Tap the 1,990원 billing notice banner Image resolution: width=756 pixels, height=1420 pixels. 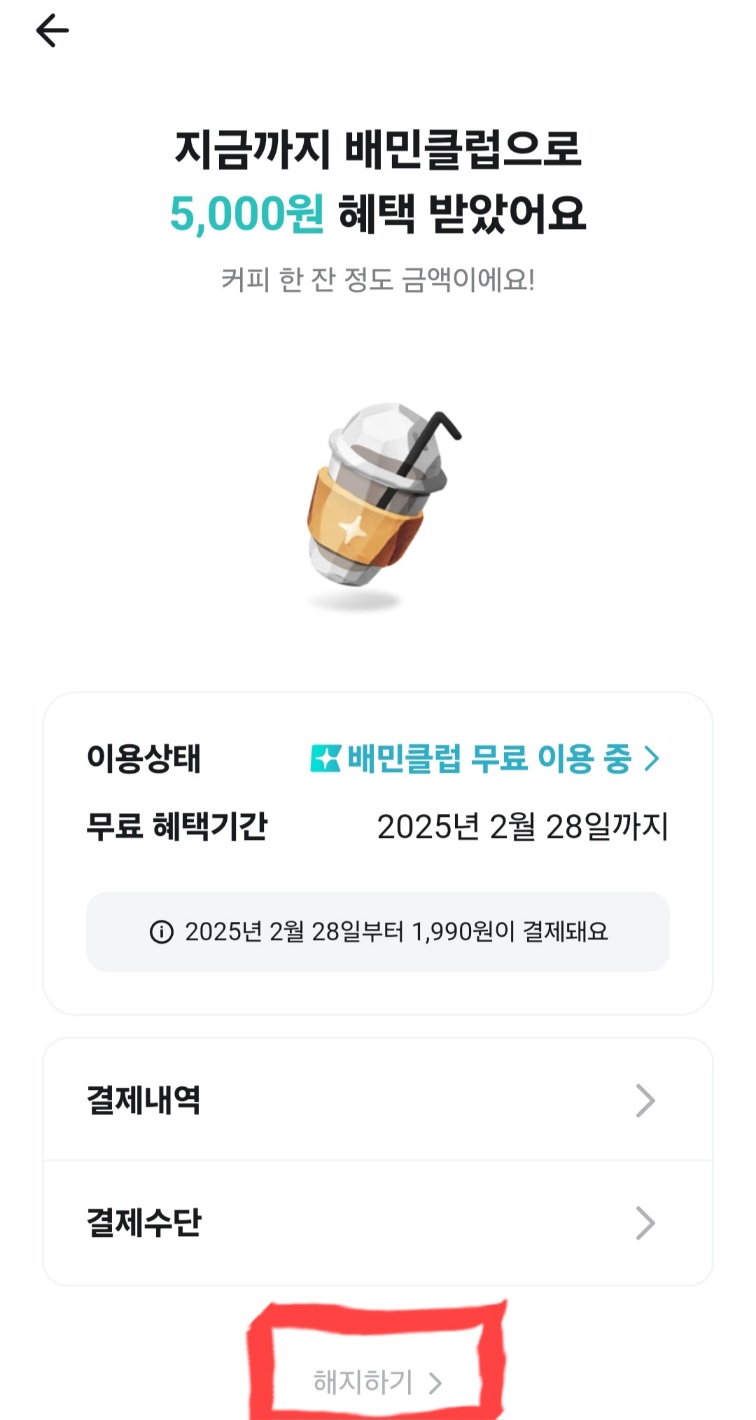point(378,932)
